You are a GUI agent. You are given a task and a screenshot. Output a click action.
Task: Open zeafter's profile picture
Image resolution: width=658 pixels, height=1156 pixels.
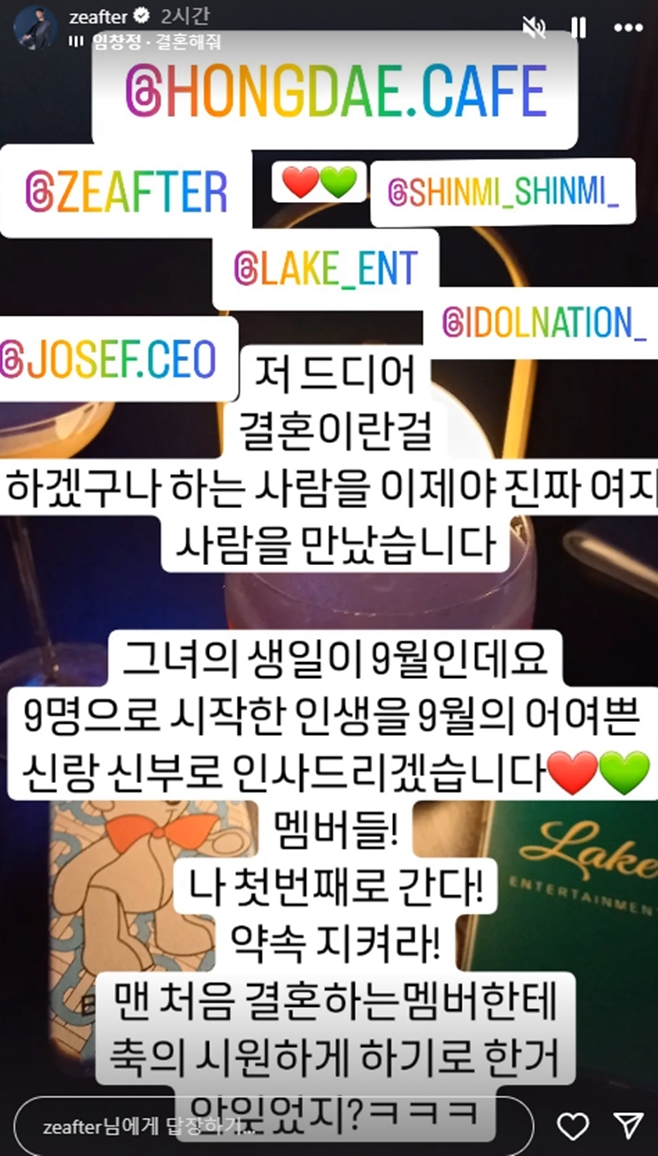point(35,28)
